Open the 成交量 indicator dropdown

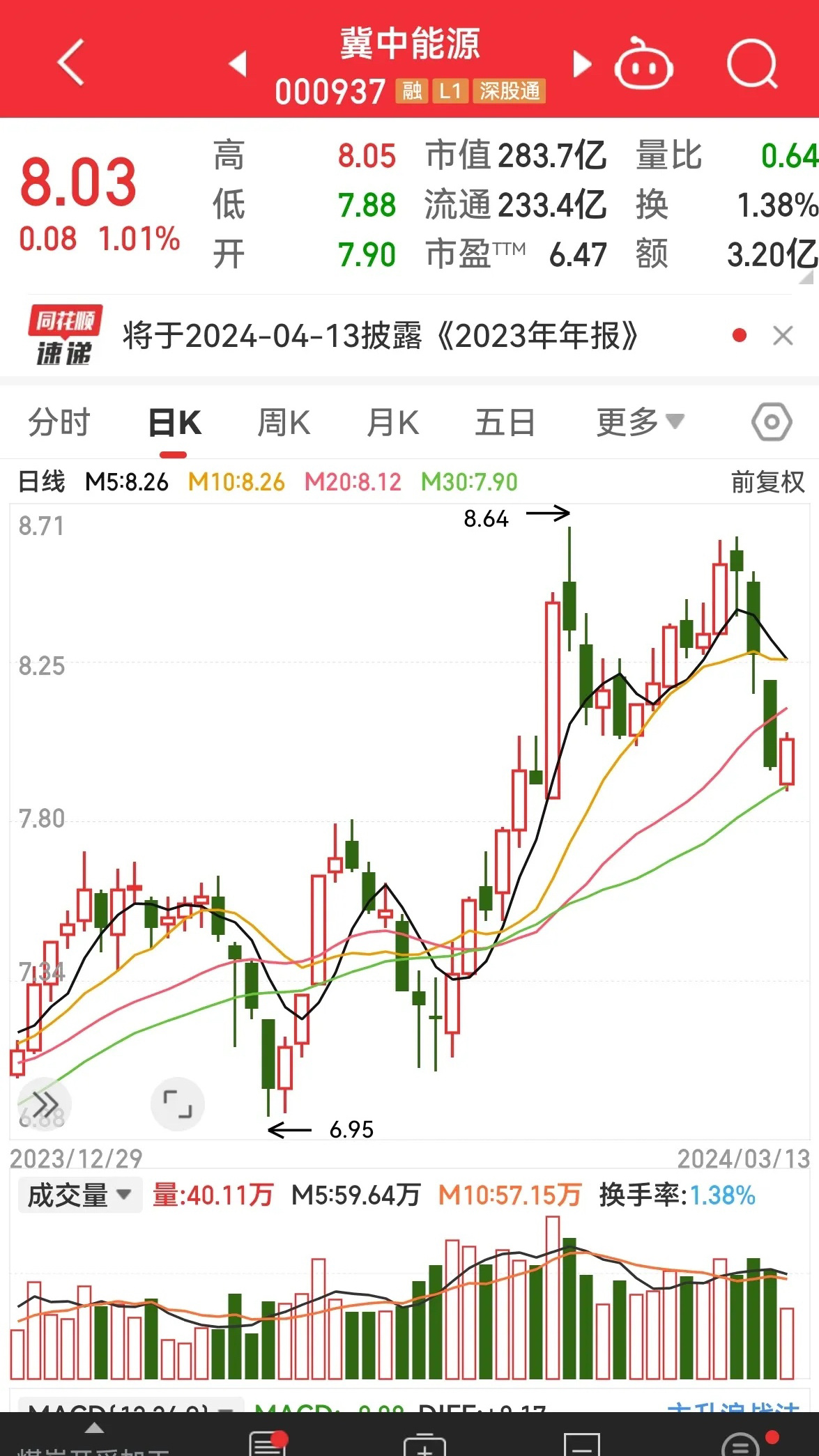(79, 1195)
